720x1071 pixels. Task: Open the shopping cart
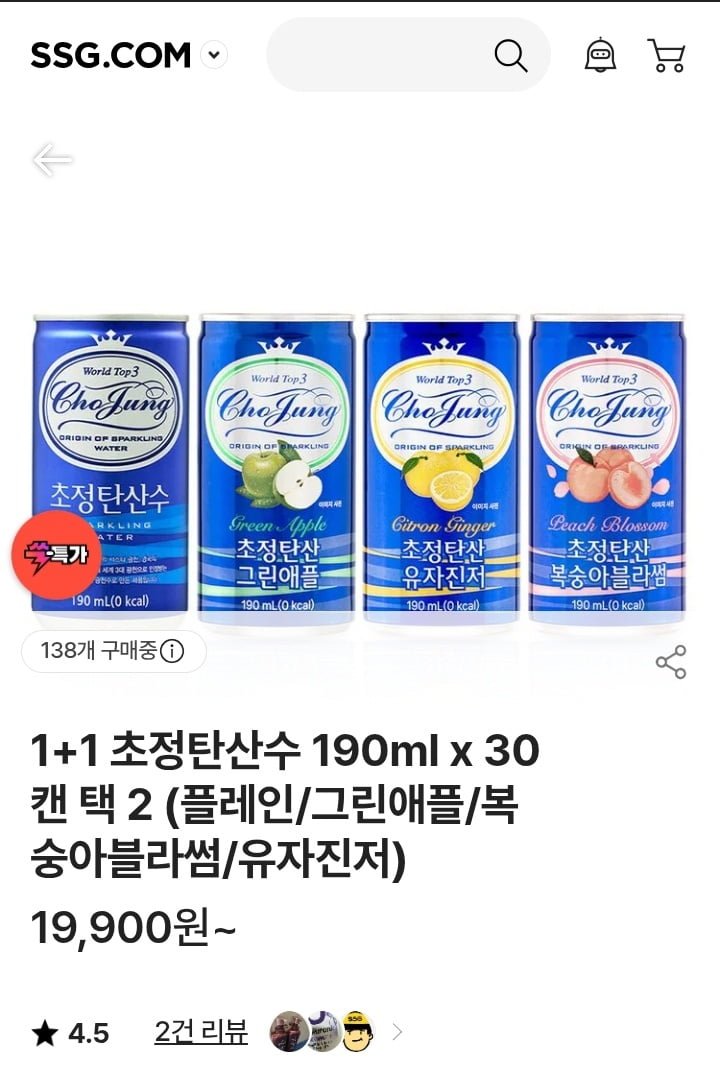point(666,55)
